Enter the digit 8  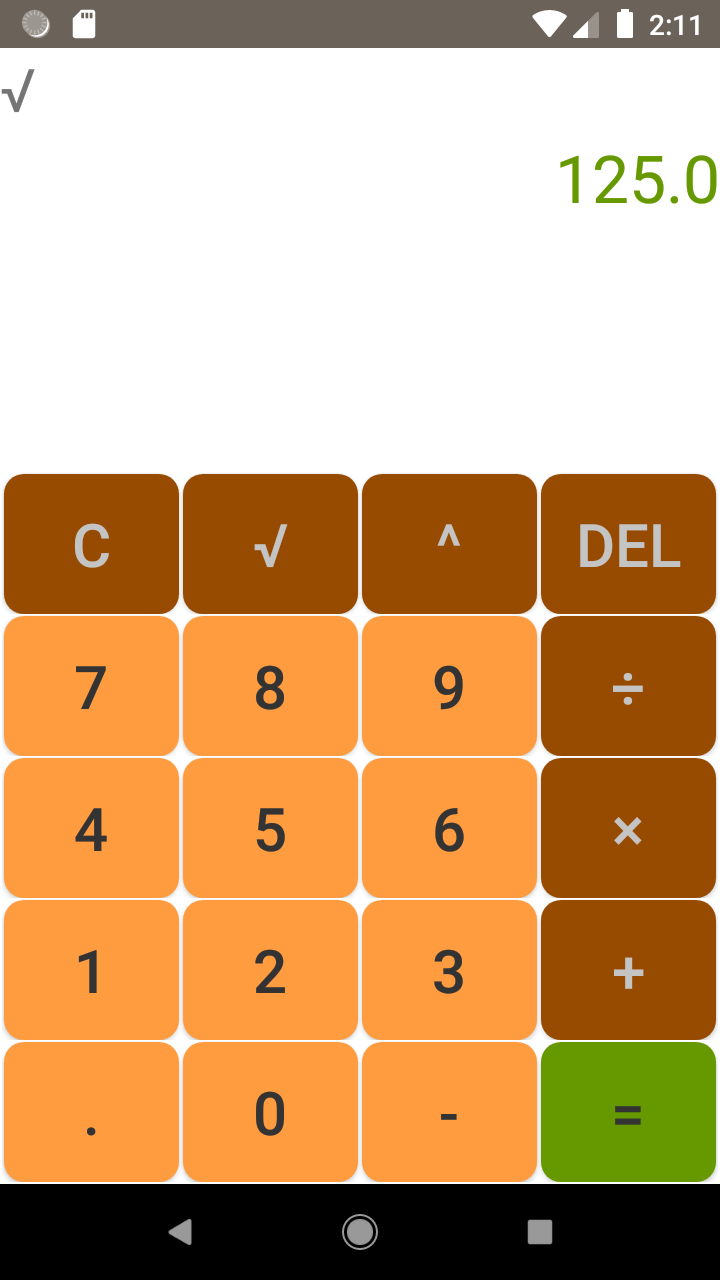(x=270, y=685)
